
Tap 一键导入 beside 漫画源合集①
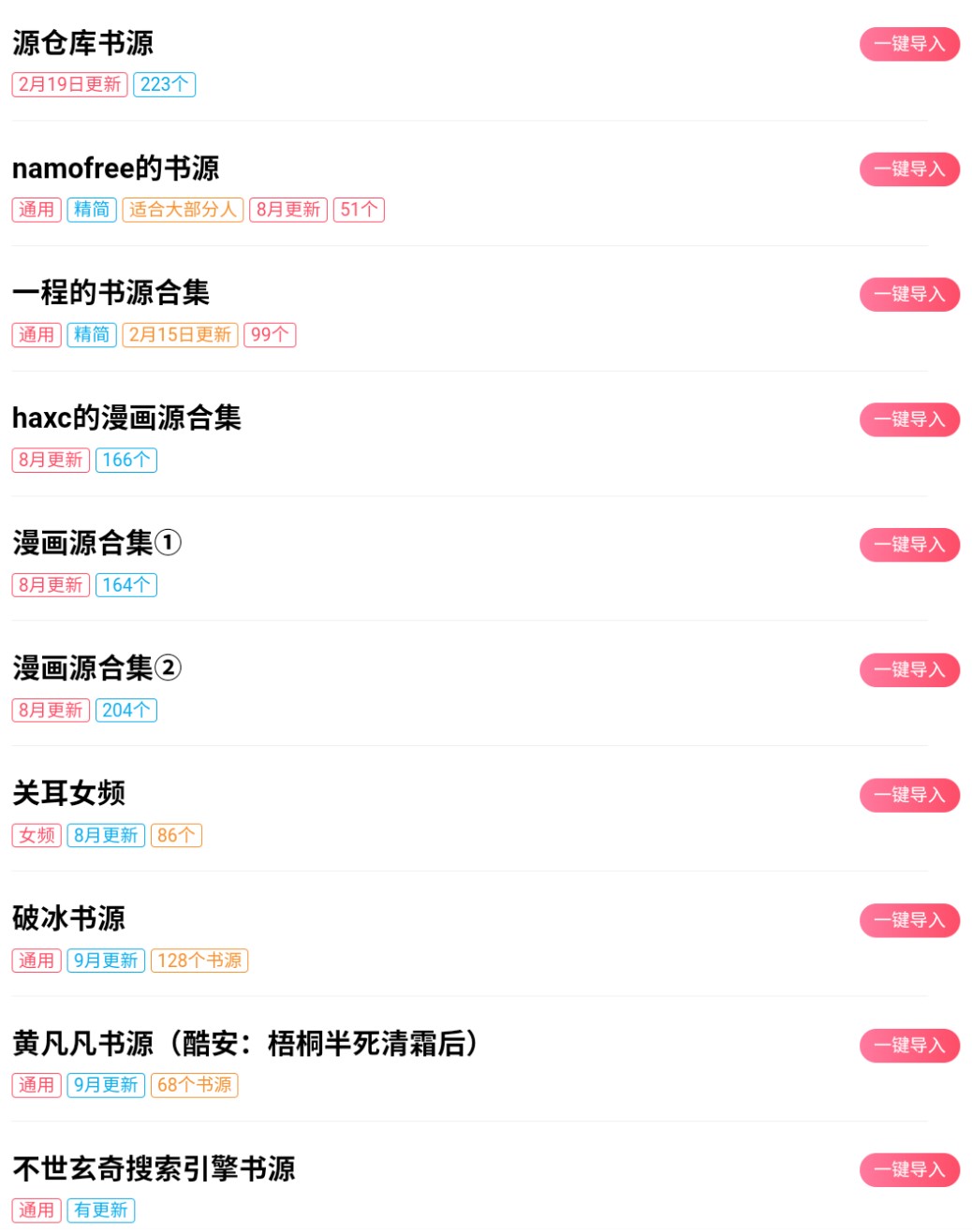(x=909, y=545)
